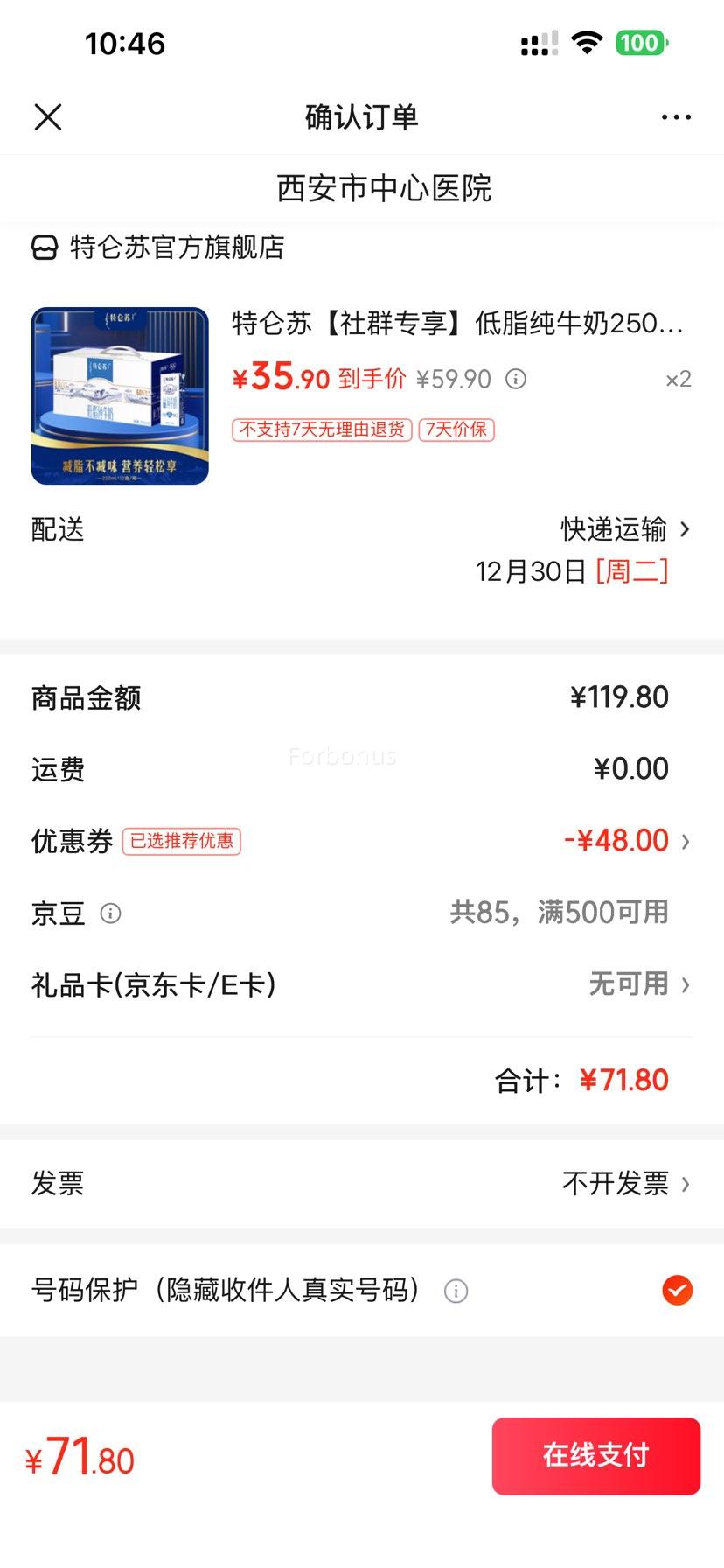Expand the 配送 delivery options chevron
The image size is (724, 1568).
coord(686,529)
